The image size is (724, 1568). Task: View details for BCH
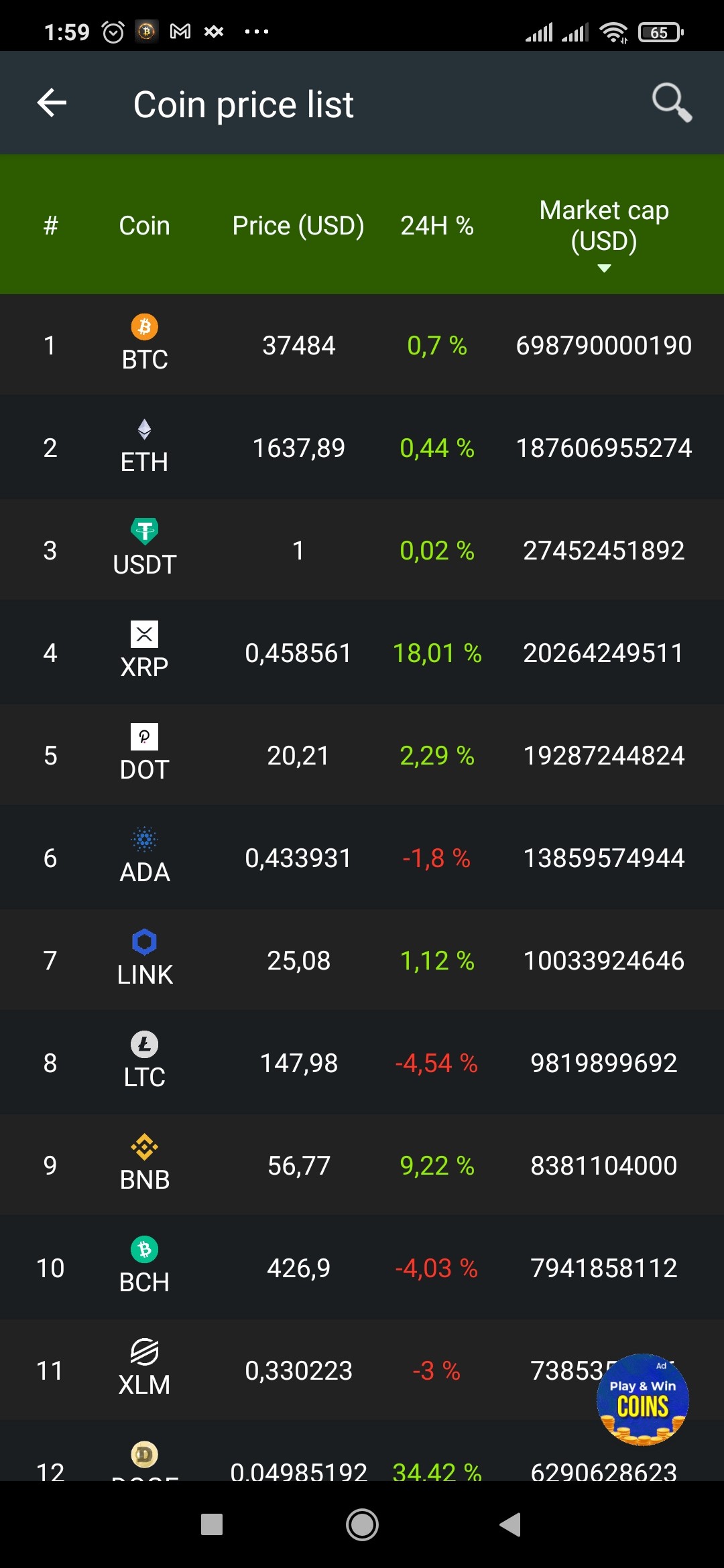tap(362, 1268)
